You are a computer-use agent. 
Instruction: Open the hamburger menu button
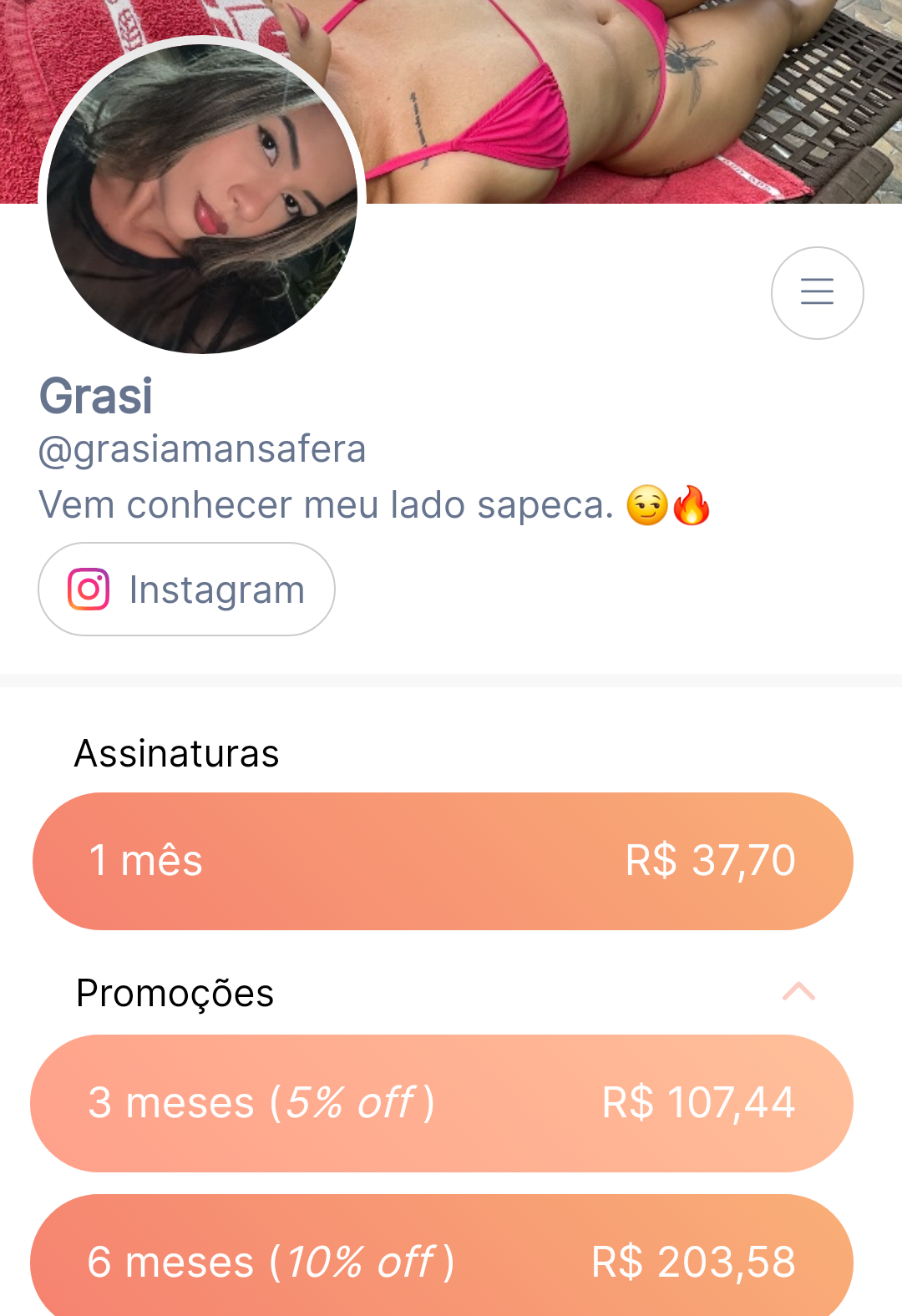tap(817, 292)
